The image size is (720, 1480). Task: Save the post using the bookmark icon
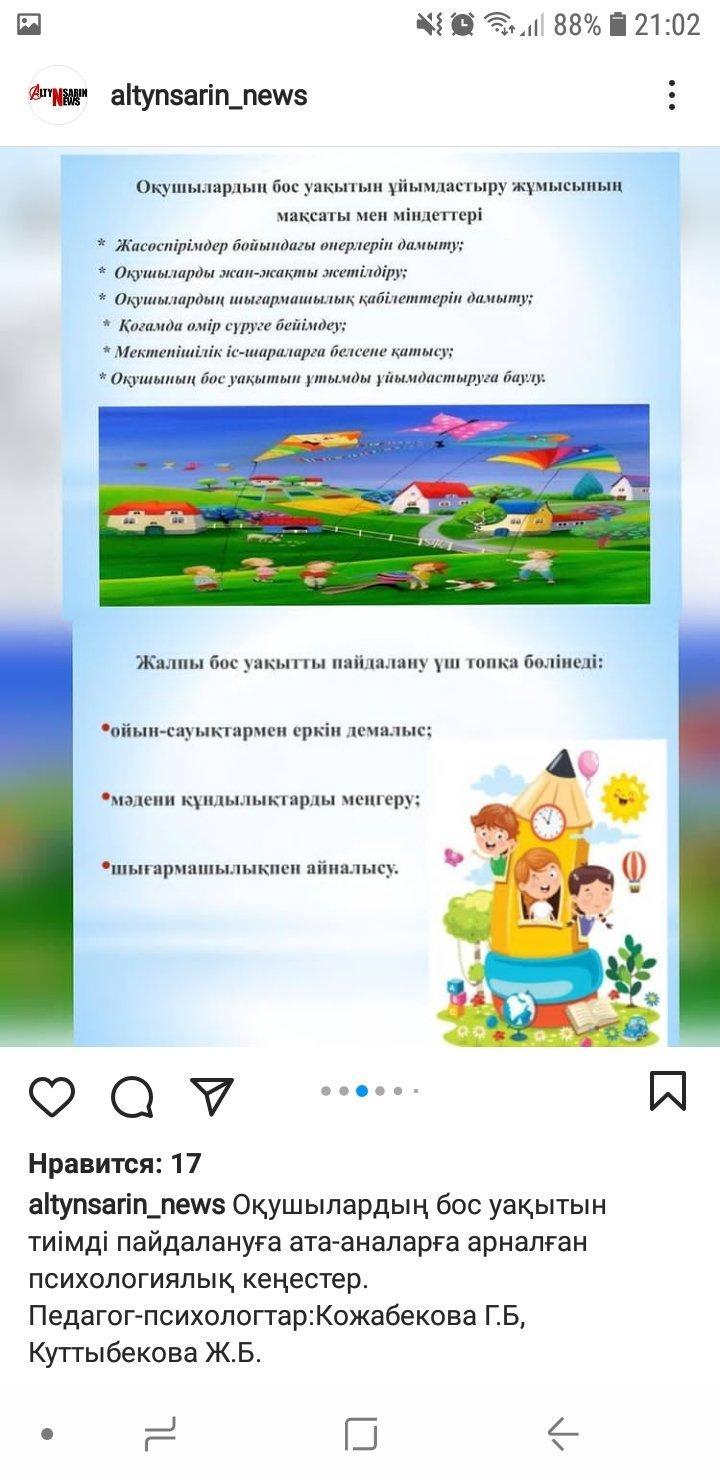pos(668,1091)
